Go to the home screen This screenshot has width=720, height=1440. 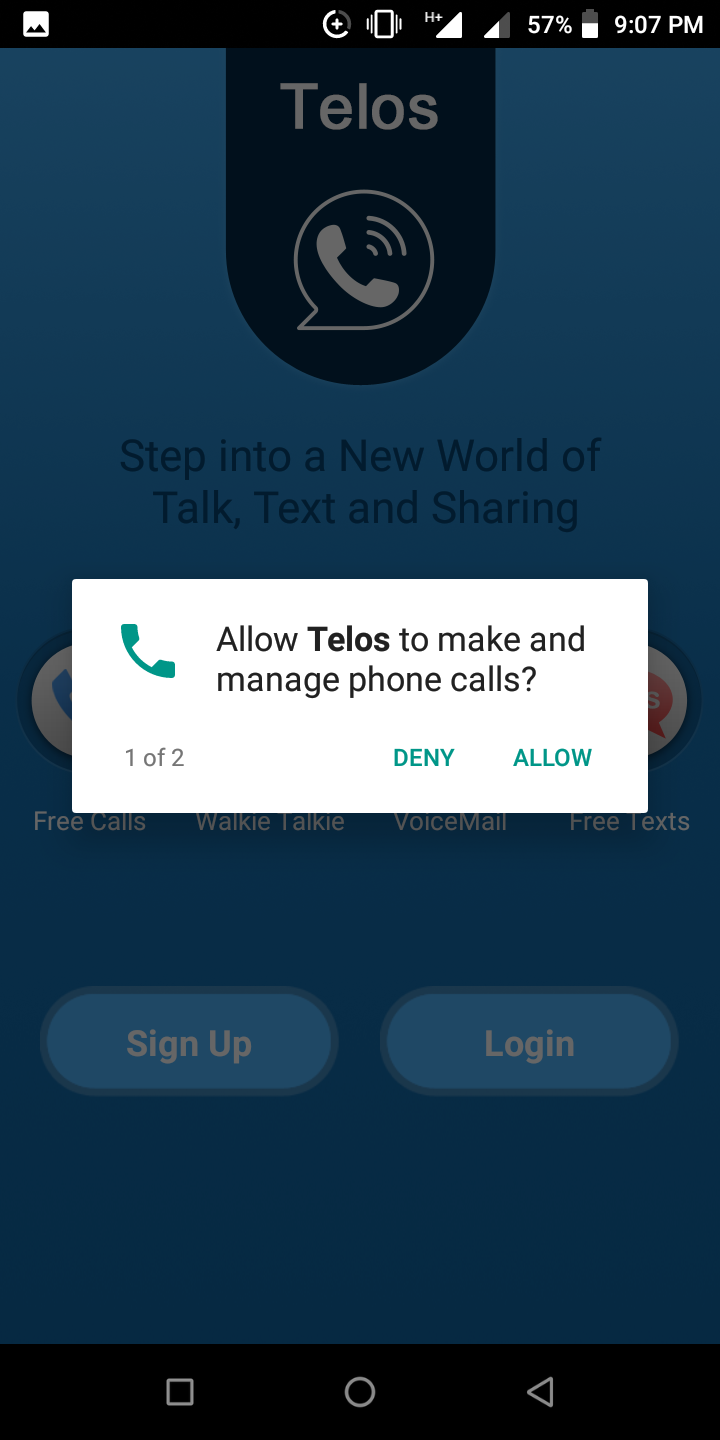click(x=360, y=1391)
